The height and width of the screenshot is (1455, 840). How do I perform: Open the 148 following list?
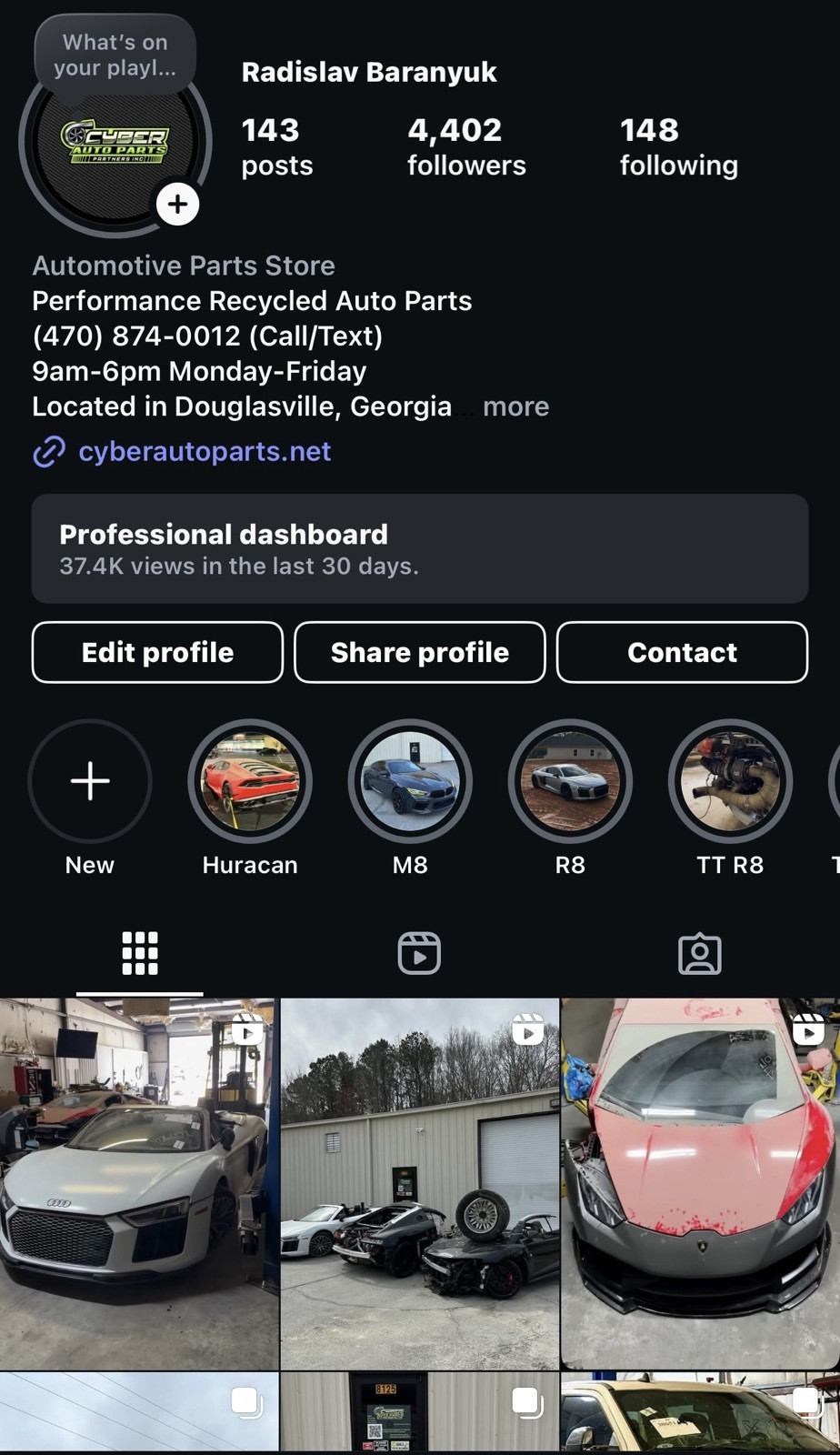coord(678,146)
